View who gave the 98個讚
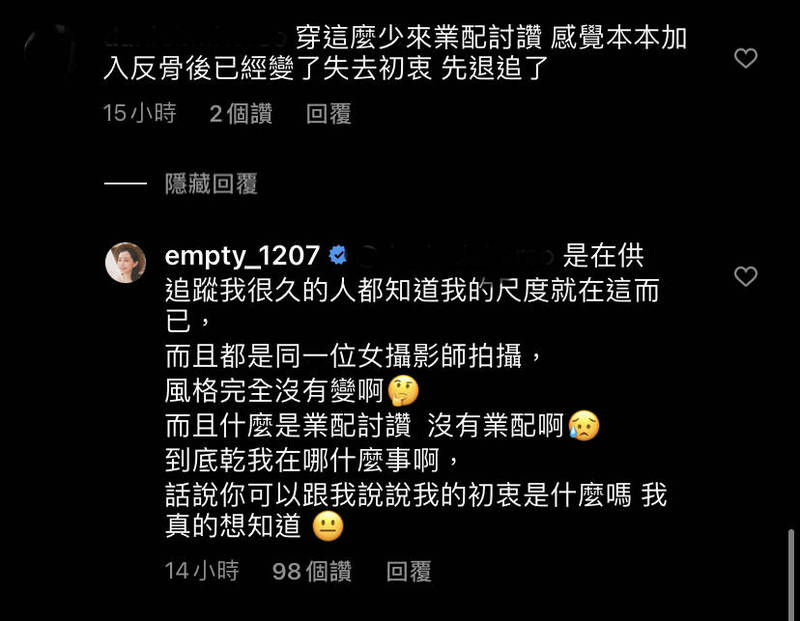Viewport: 800px width, 621px height. click(311, 571)
